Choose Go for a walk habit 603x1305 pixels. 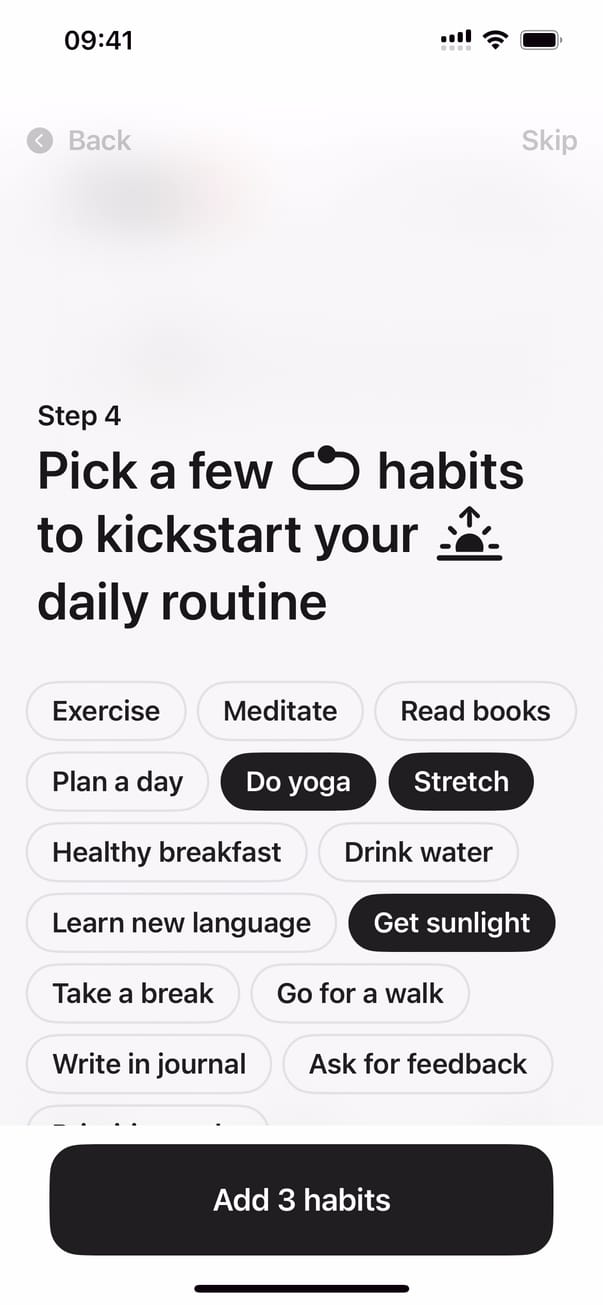[x=360, y=993]
